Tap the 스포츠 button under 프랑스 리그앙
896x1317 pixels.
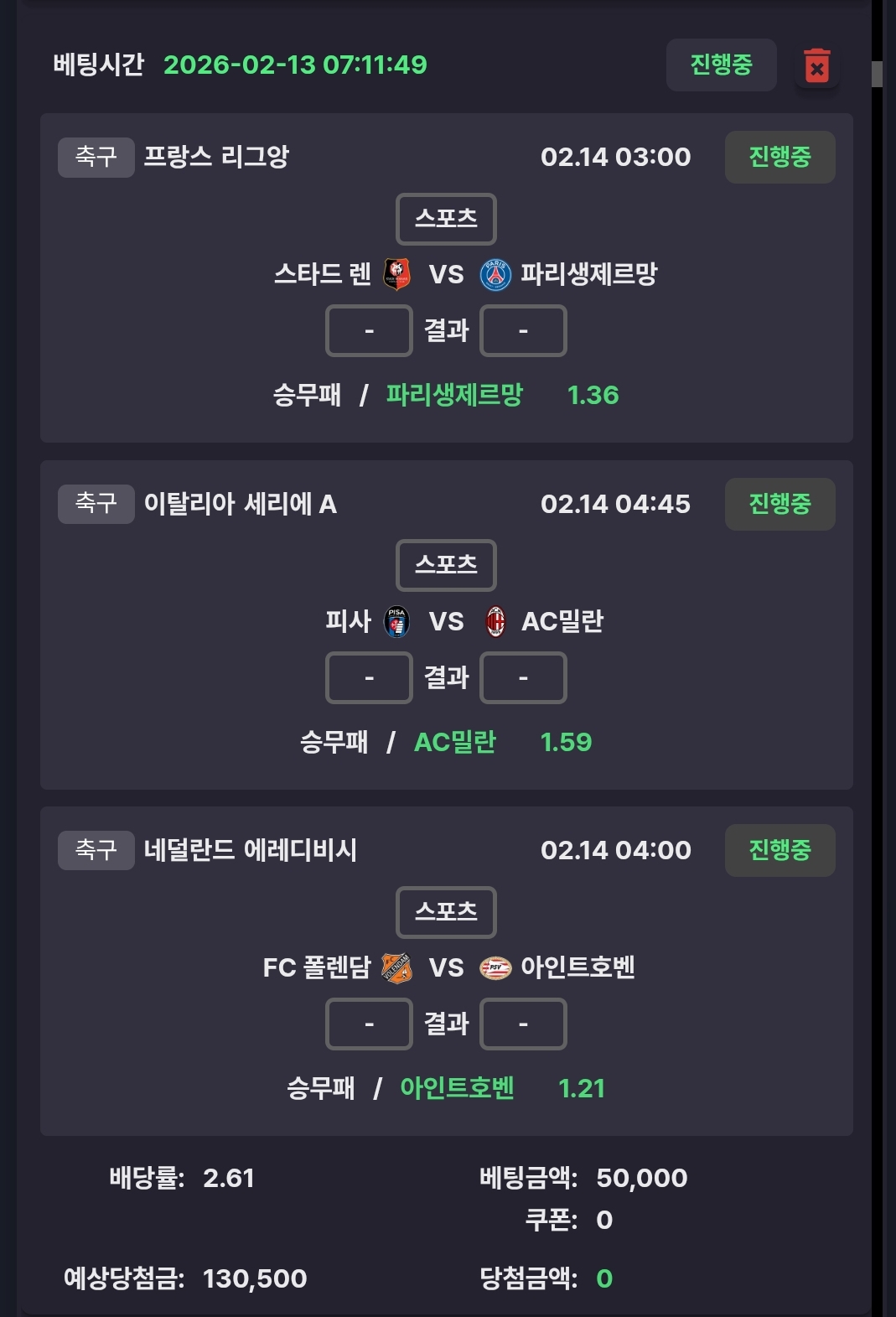[x=446, y=219]
